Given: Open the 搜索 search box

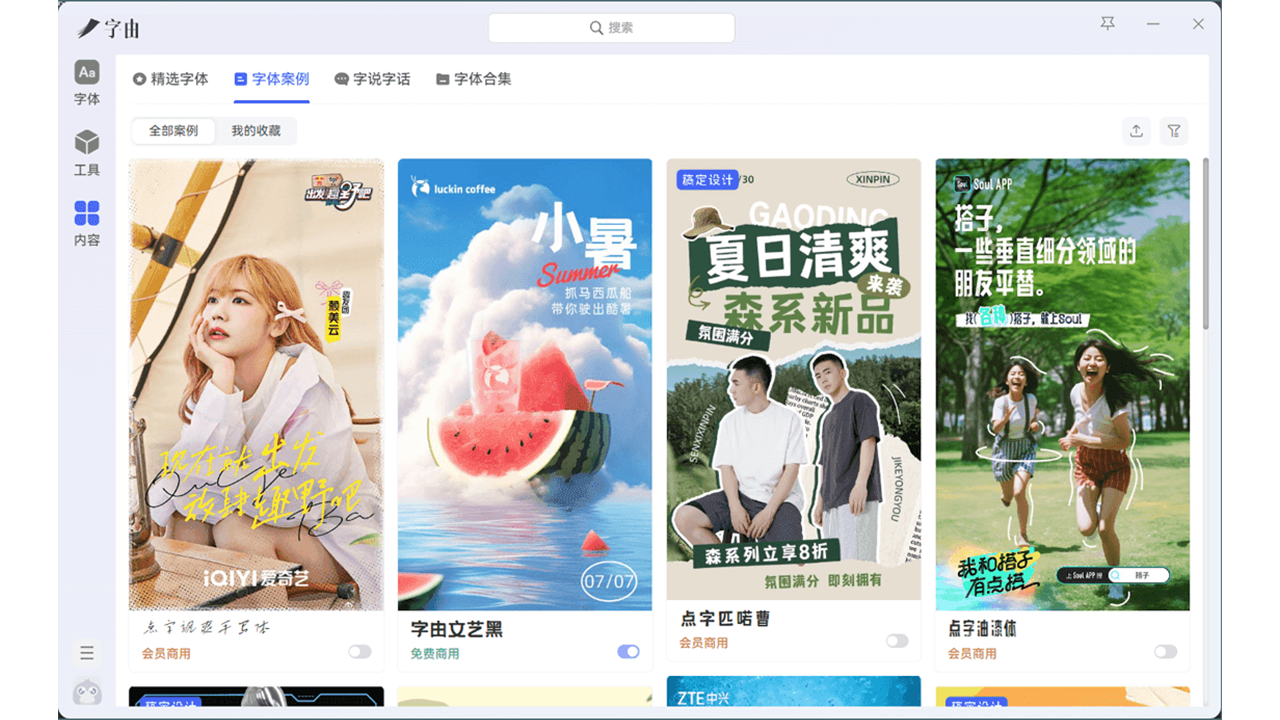Looking at the screenshot, I should coord(611,28).
